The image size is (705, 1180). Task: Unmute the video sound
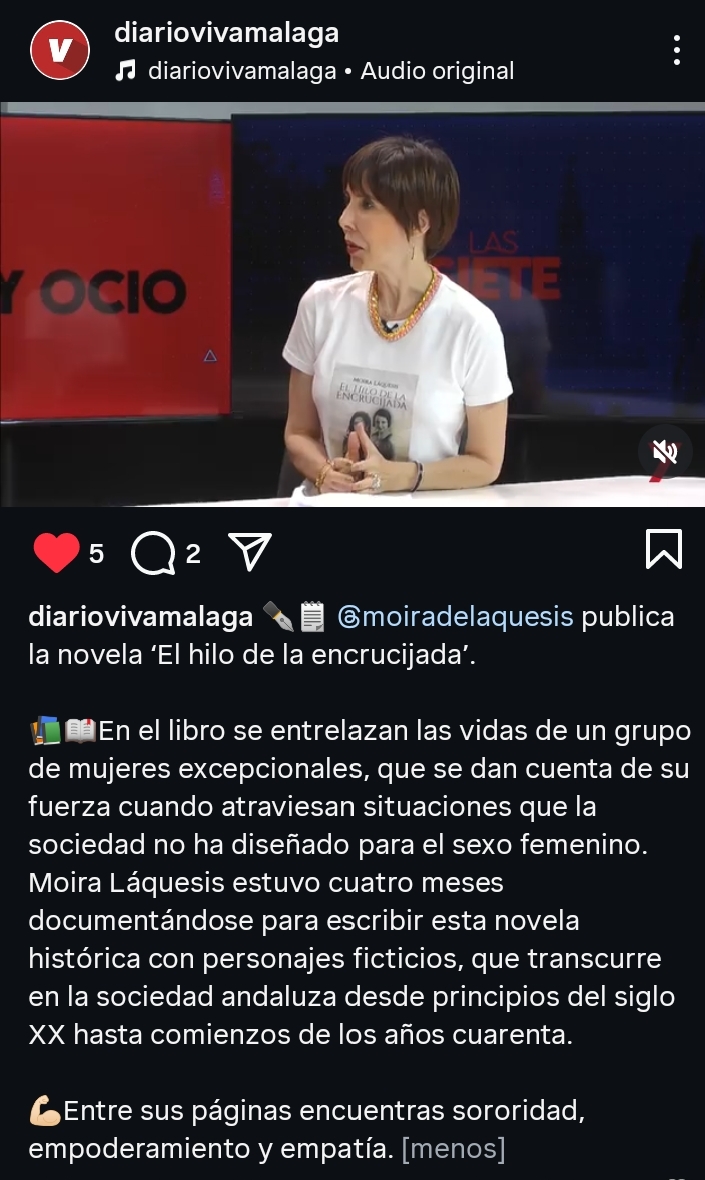click(x=665, y=453)
